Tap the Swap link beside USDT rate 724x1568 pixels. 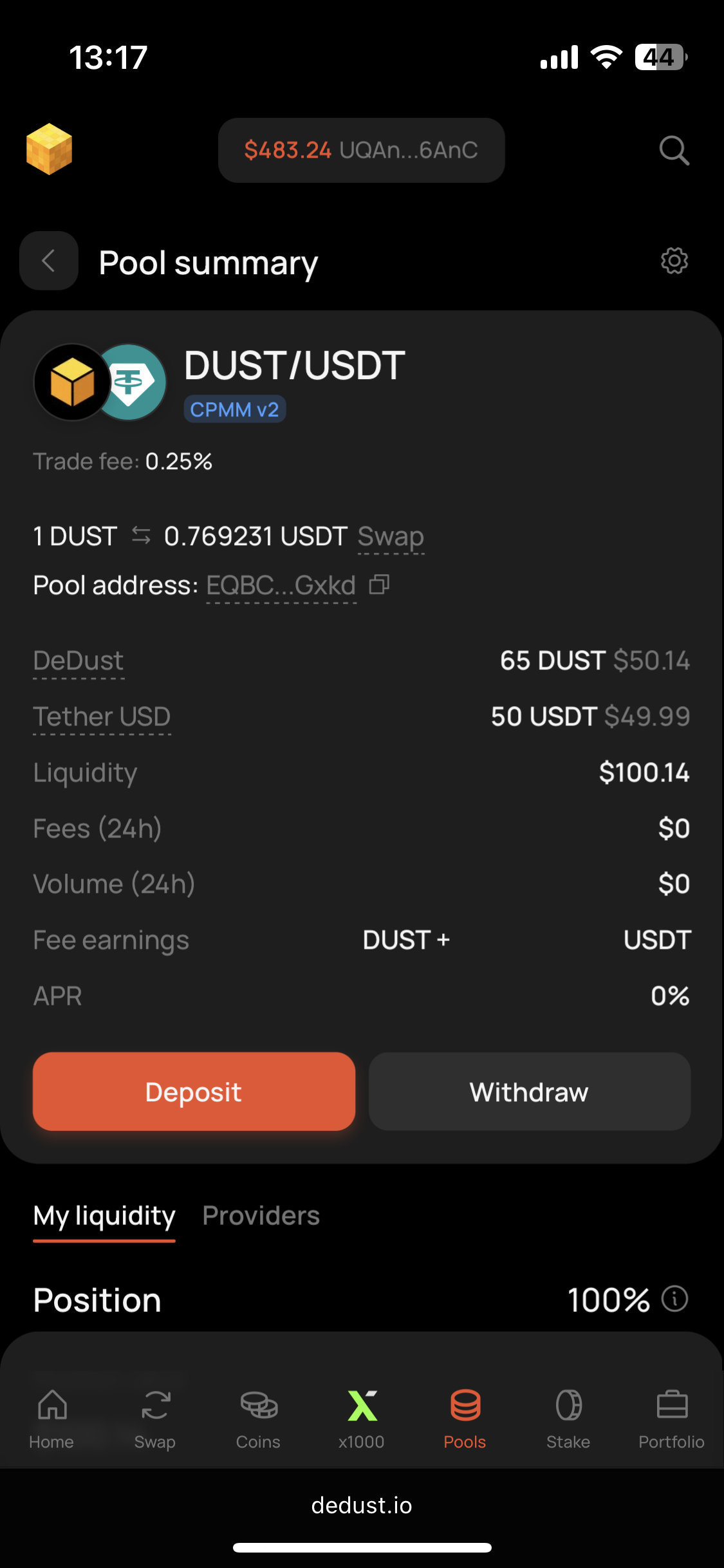(x=391, y=537)
